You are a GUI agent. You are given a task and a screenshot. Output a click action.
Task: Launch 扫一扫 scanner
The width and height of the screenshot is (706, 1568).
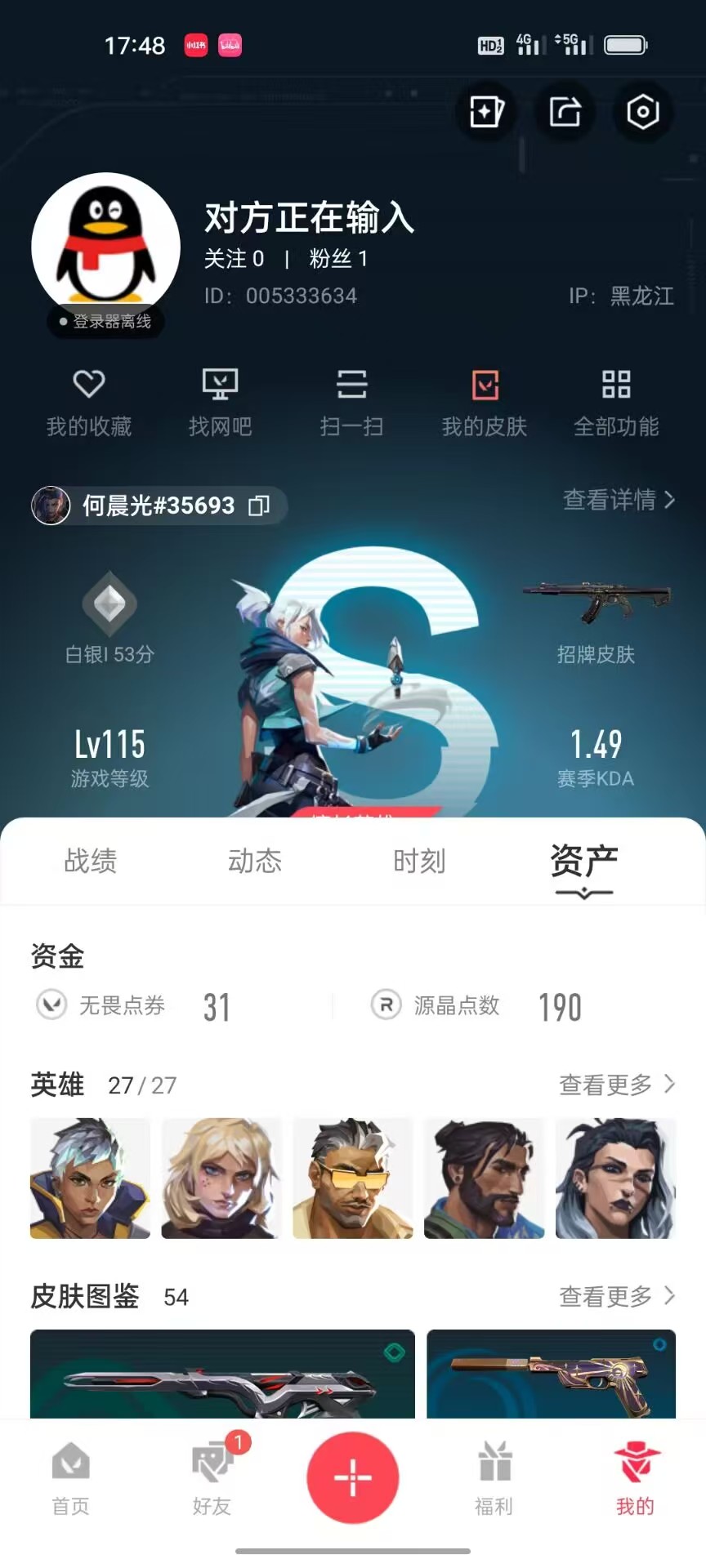[x=352, y=403]
